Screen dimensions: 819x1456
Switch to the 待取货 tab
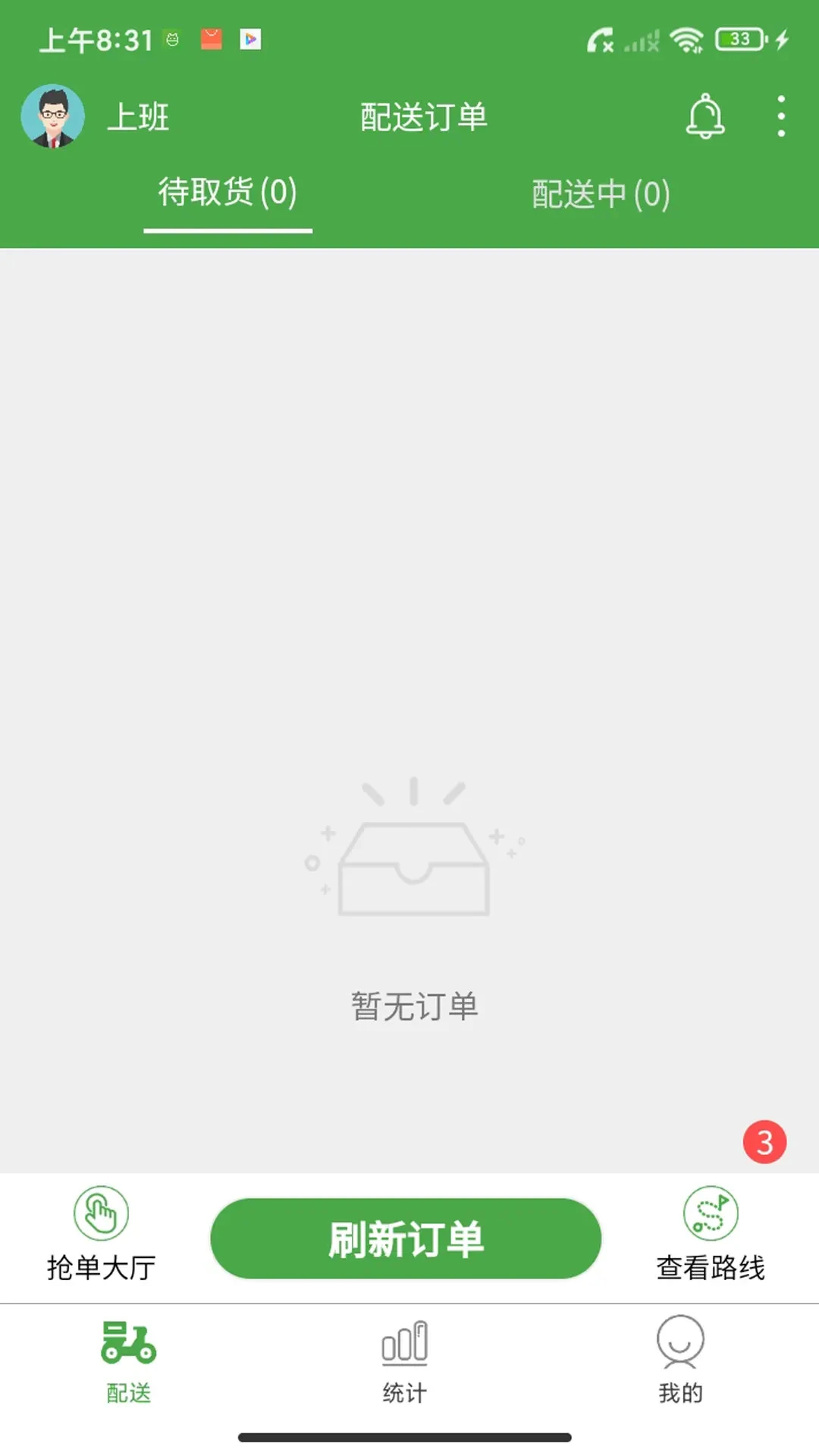click(227, 194)
